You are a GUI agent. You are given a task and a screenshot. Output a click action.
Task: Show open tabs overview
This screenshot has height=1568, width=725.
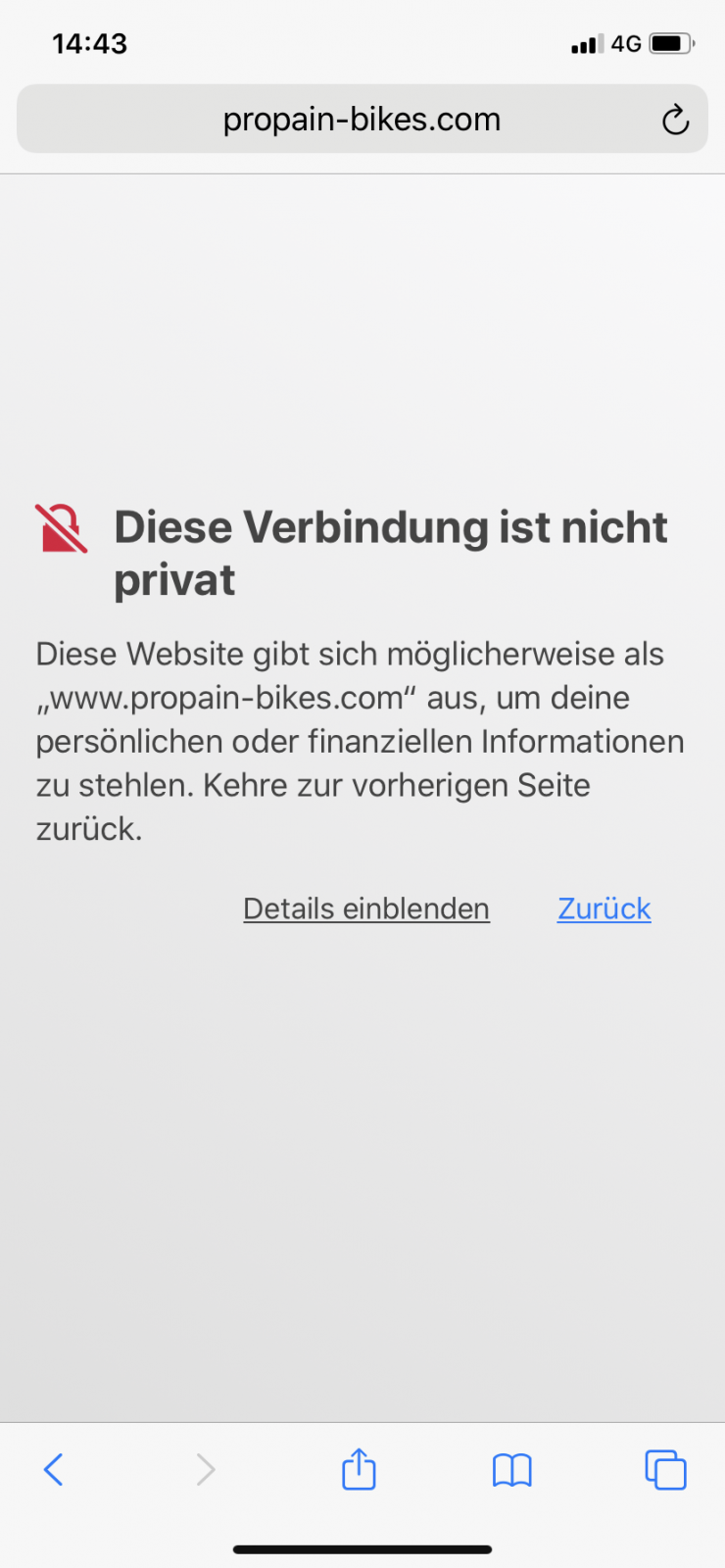(x=665, y=1469)
